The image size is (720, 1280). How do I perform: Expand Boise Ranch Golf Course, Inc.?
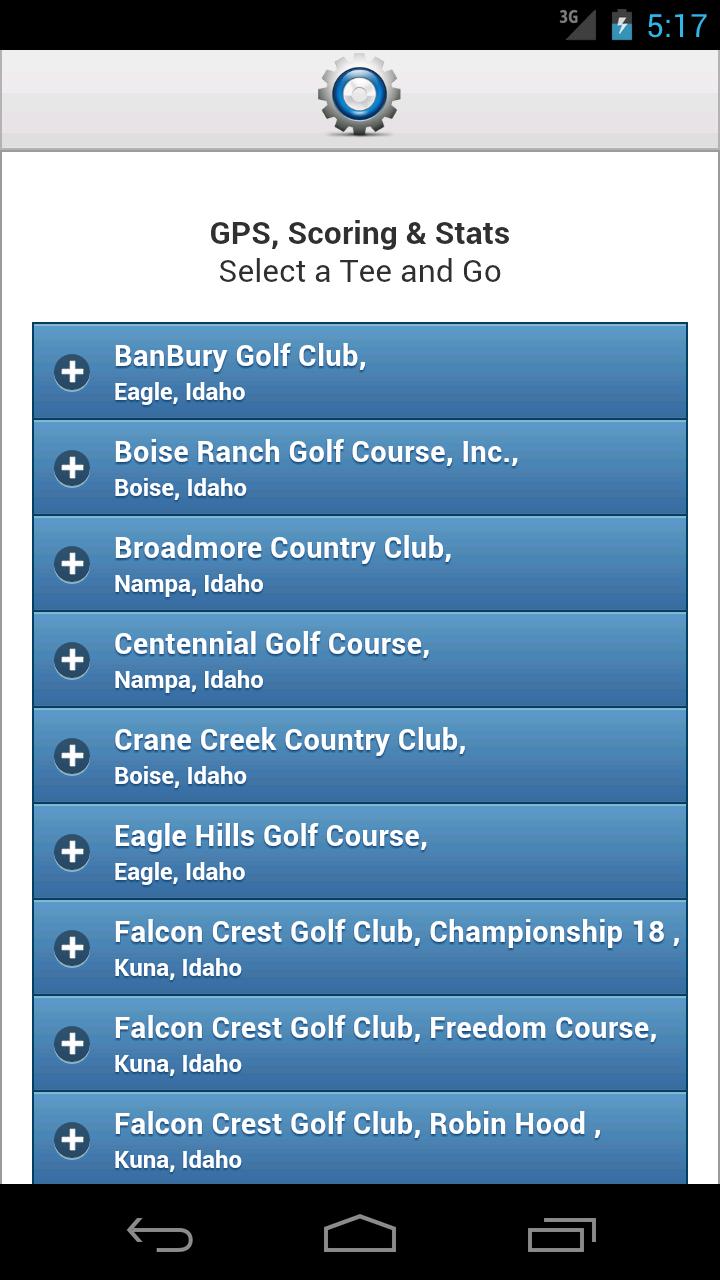(x=360, y=467)
